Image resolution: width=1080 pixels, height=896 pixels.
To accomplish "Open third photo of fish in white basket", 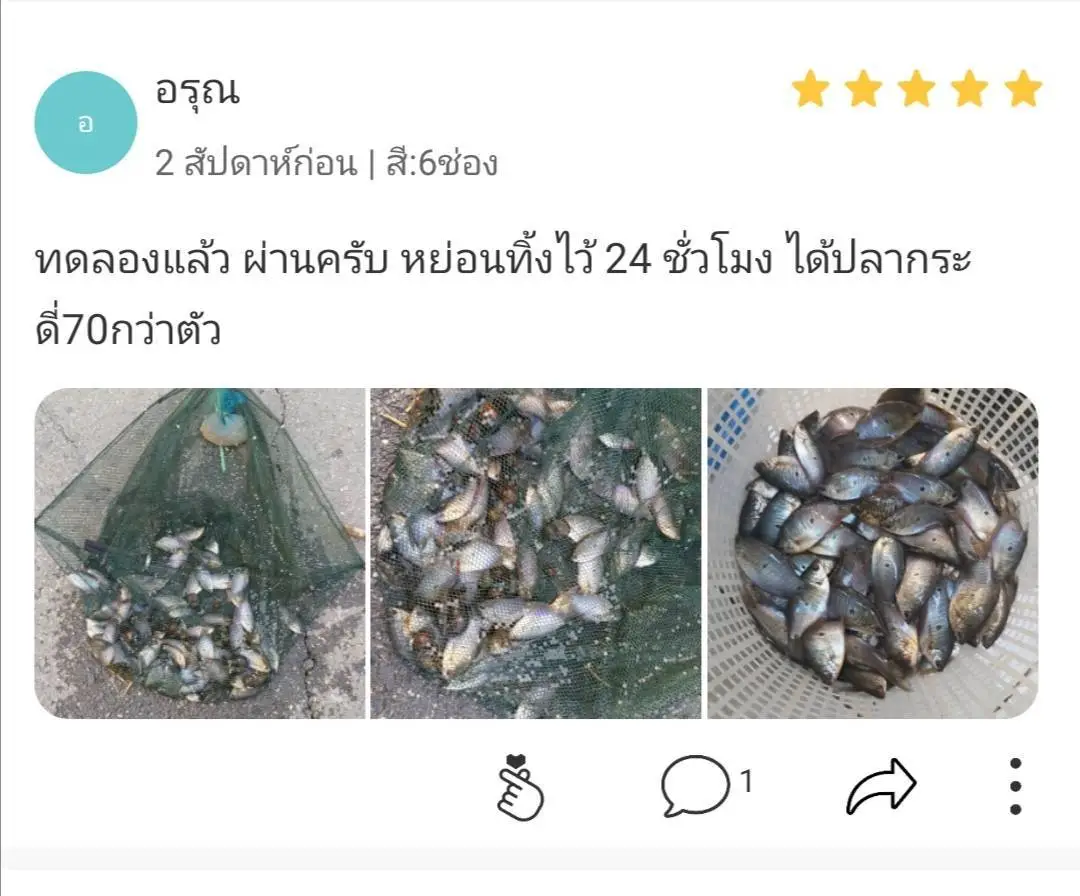I will click(872, 553).
